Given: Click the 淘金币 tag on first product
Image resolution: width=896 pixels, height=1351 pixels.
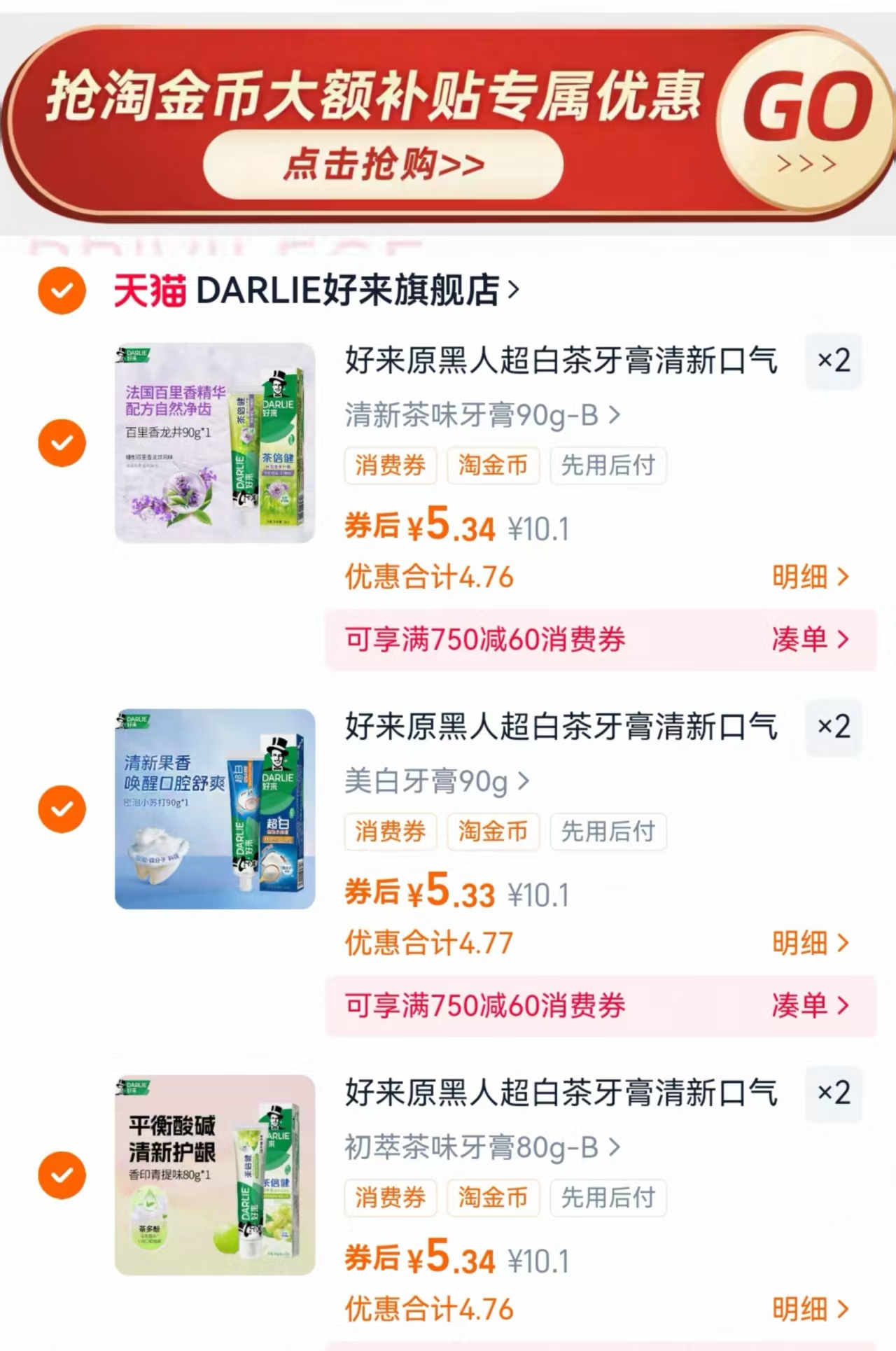Looking at the screenshot, I should tap(493, 466).
